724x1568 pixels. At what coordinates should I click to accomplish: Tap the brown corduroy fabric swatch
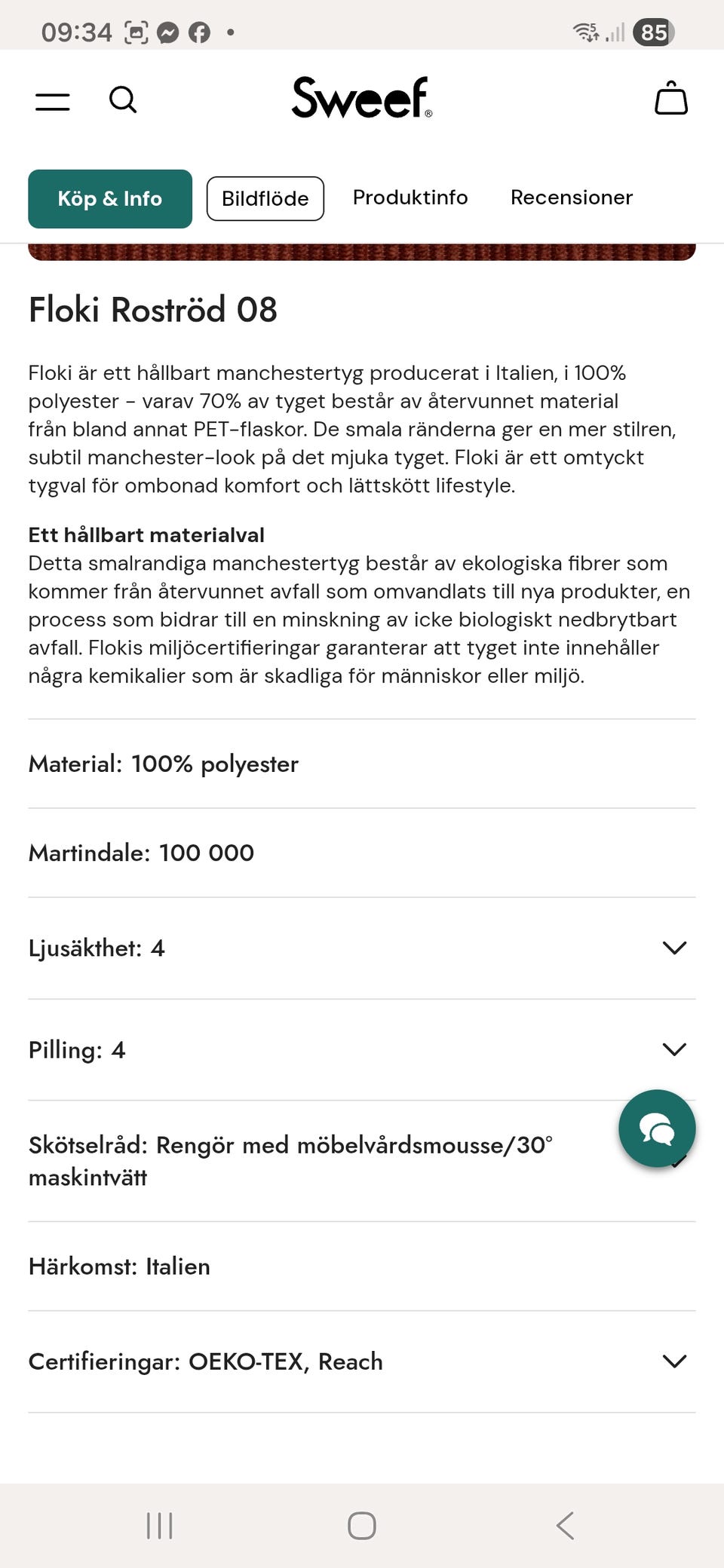(362, 251)
